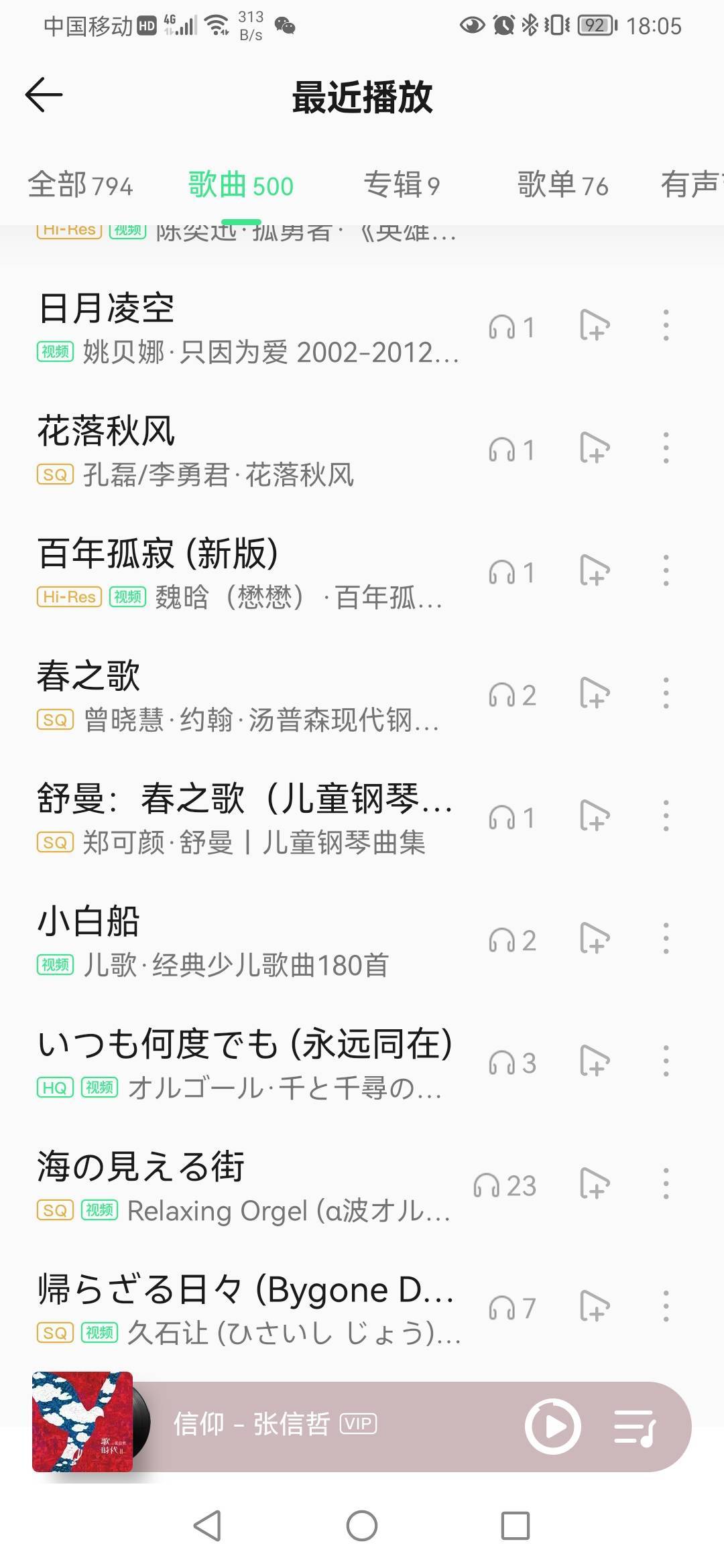
Task: Go back from 最近播放 page
Action: point(44,95)
